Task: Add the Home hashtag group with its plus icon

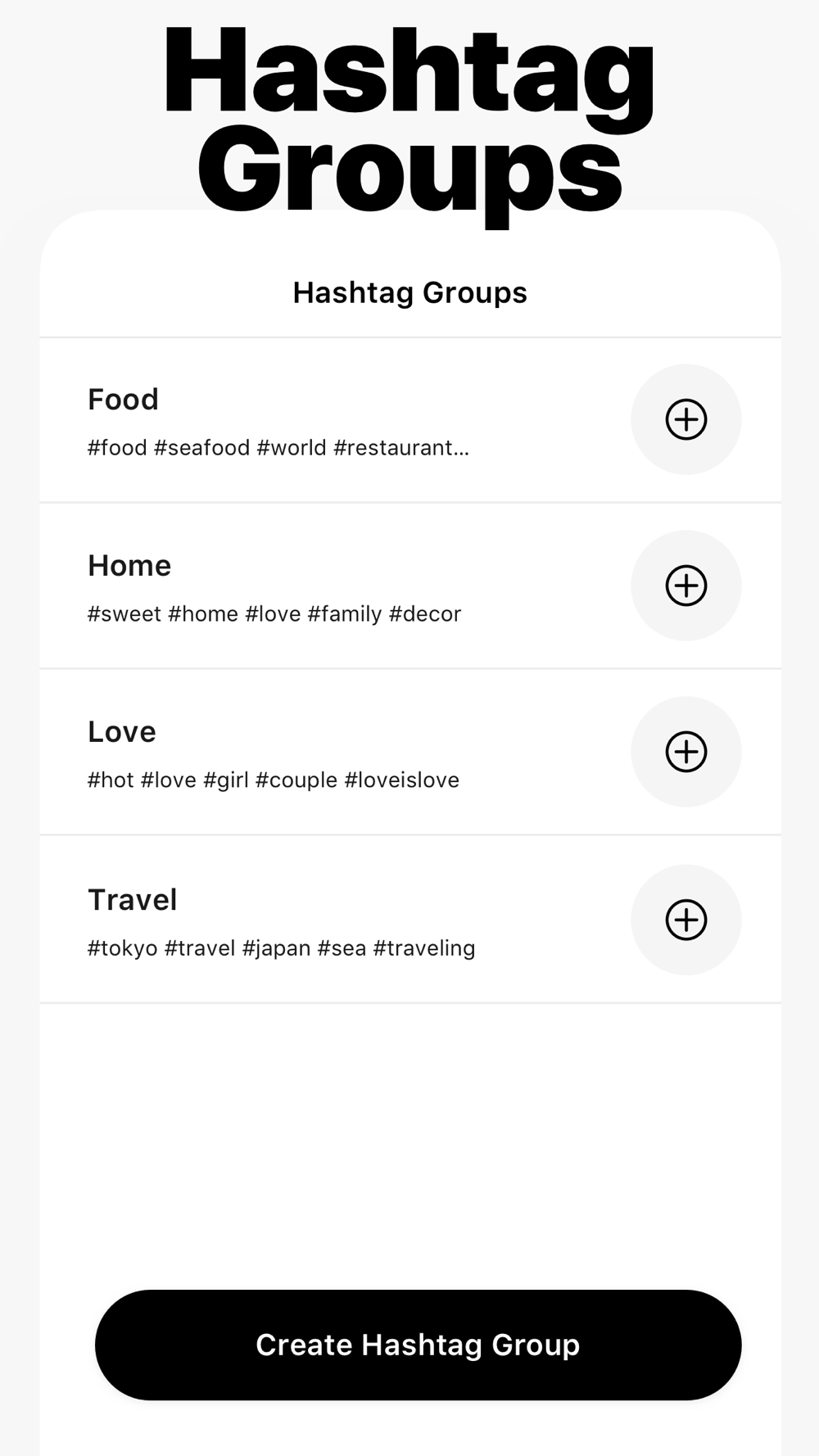Action: (686, 586)
